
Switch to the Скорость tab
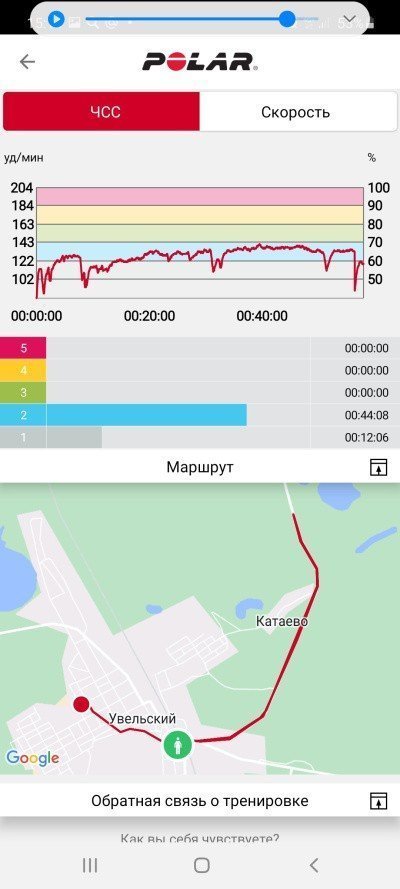coord(295,112)
